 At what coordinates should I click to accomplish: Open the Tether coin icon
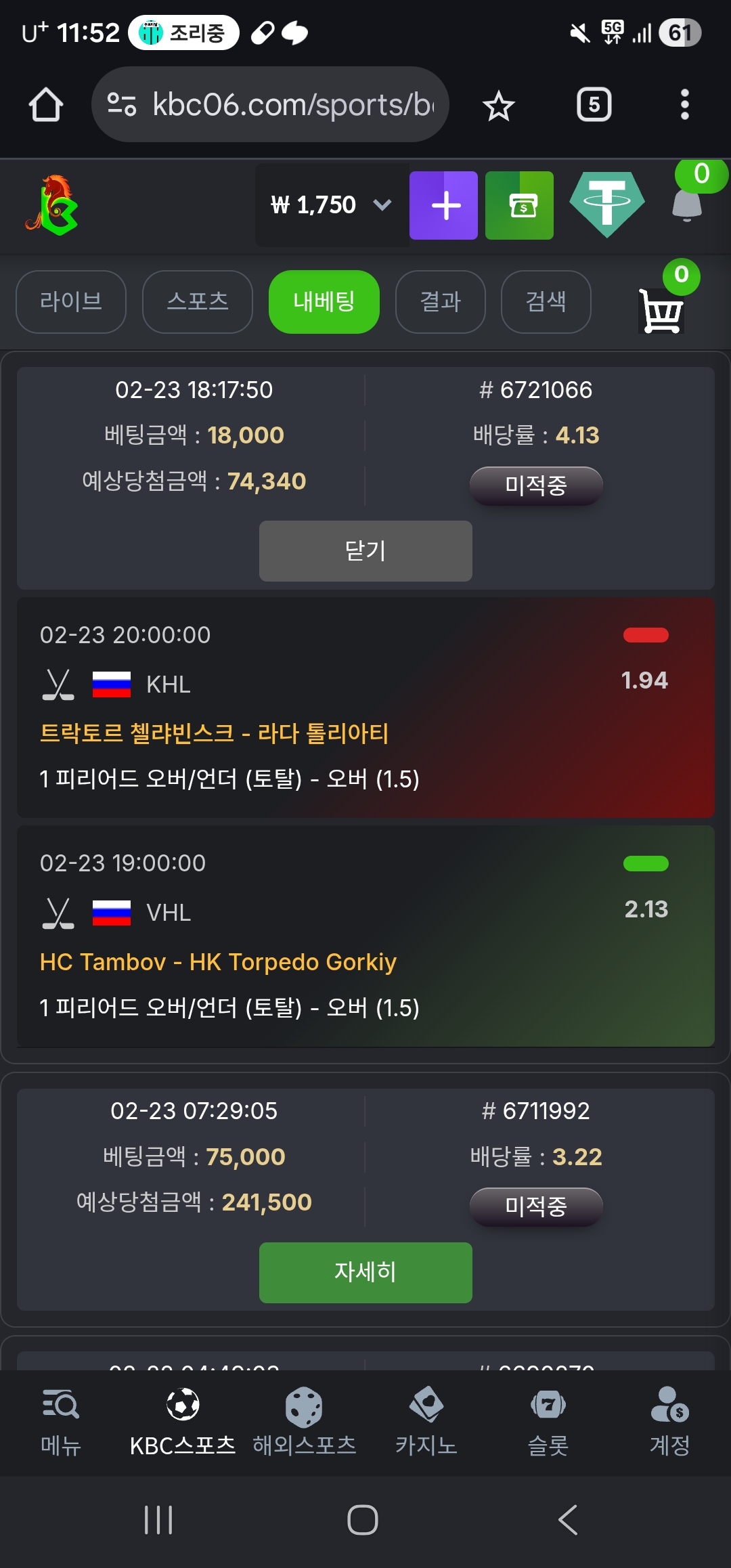point(606,204)
